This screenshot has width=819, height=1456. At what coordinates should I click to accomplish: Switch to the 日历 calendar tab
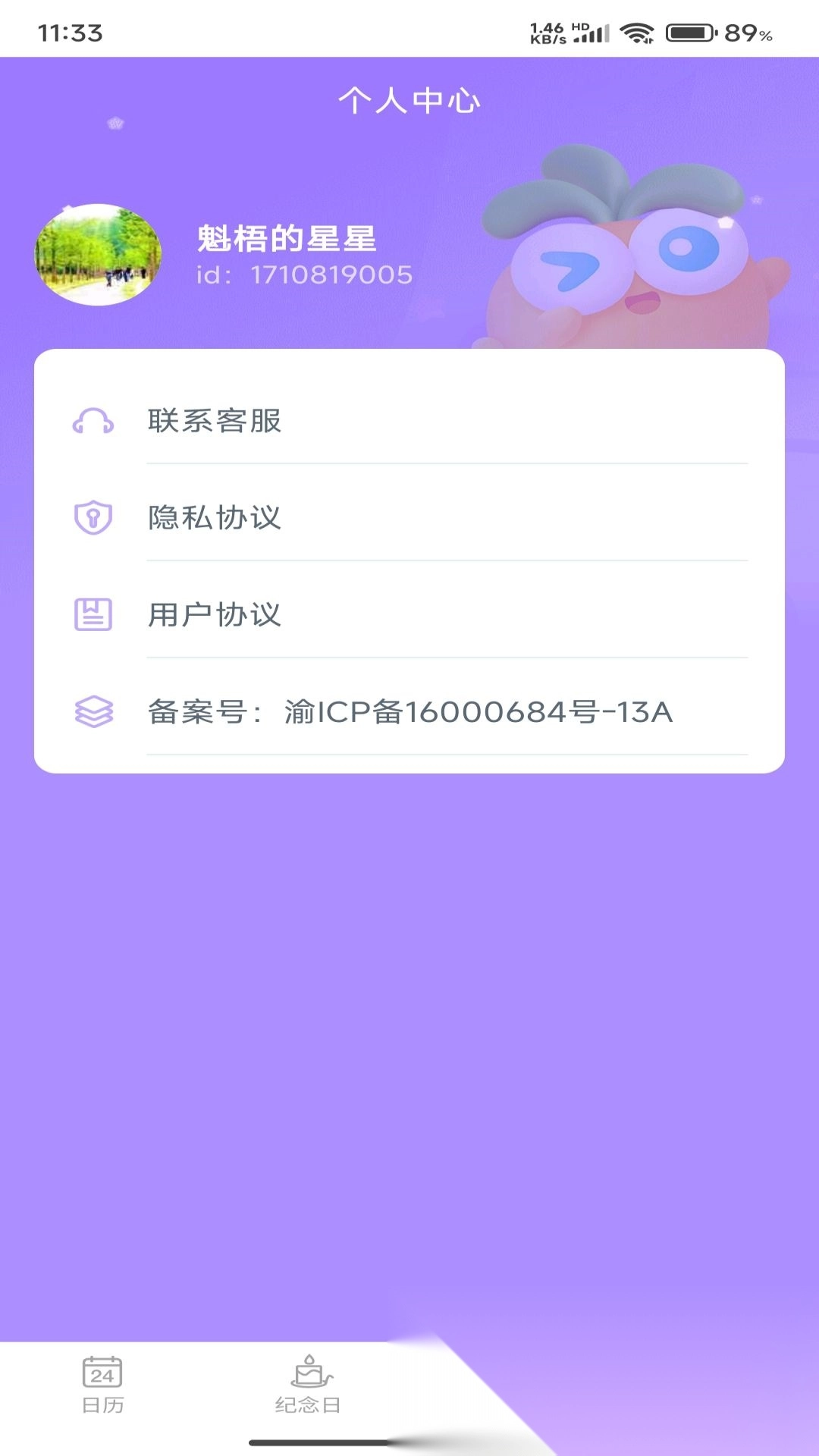click(x=102, y=1385)
